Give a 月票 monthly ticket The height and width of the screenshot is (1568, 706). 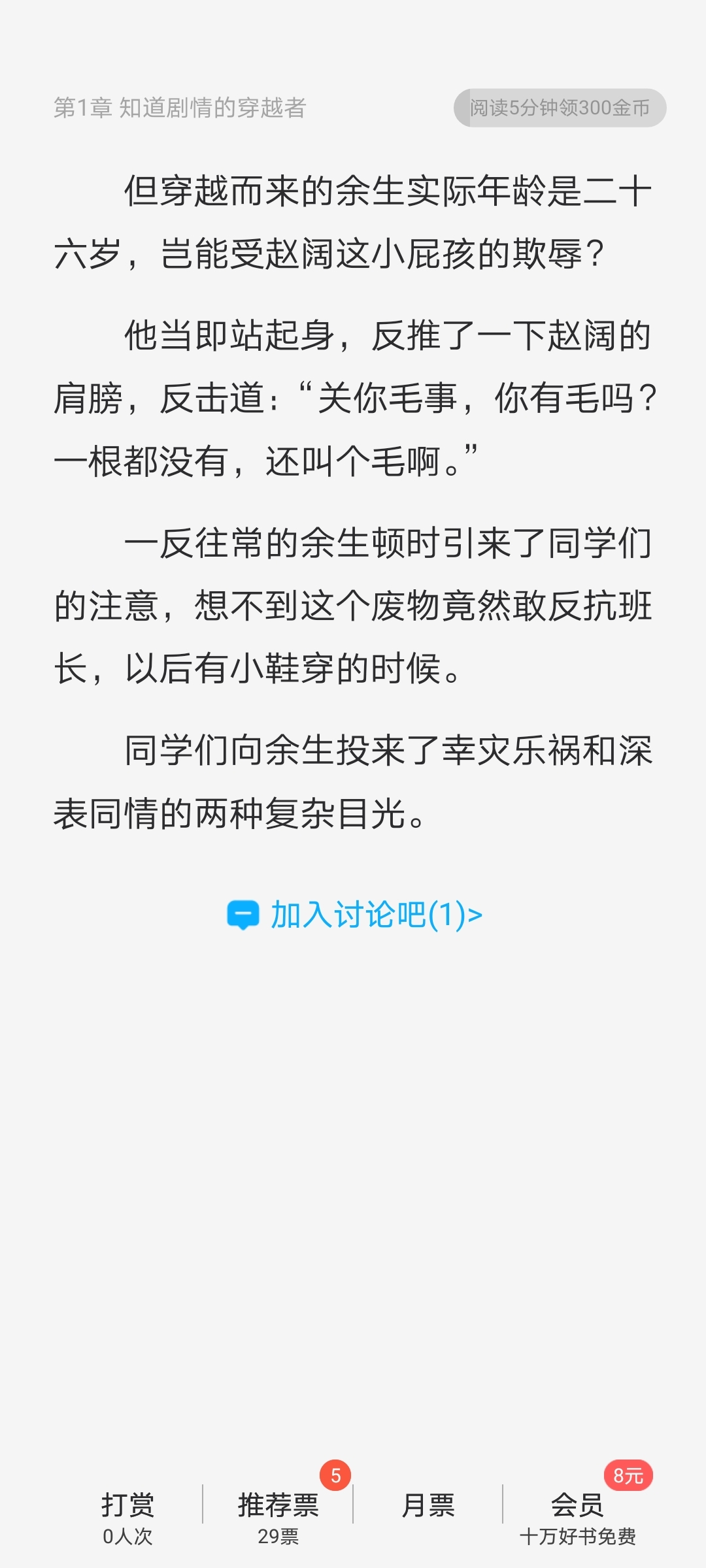[x=428, y=1506]
